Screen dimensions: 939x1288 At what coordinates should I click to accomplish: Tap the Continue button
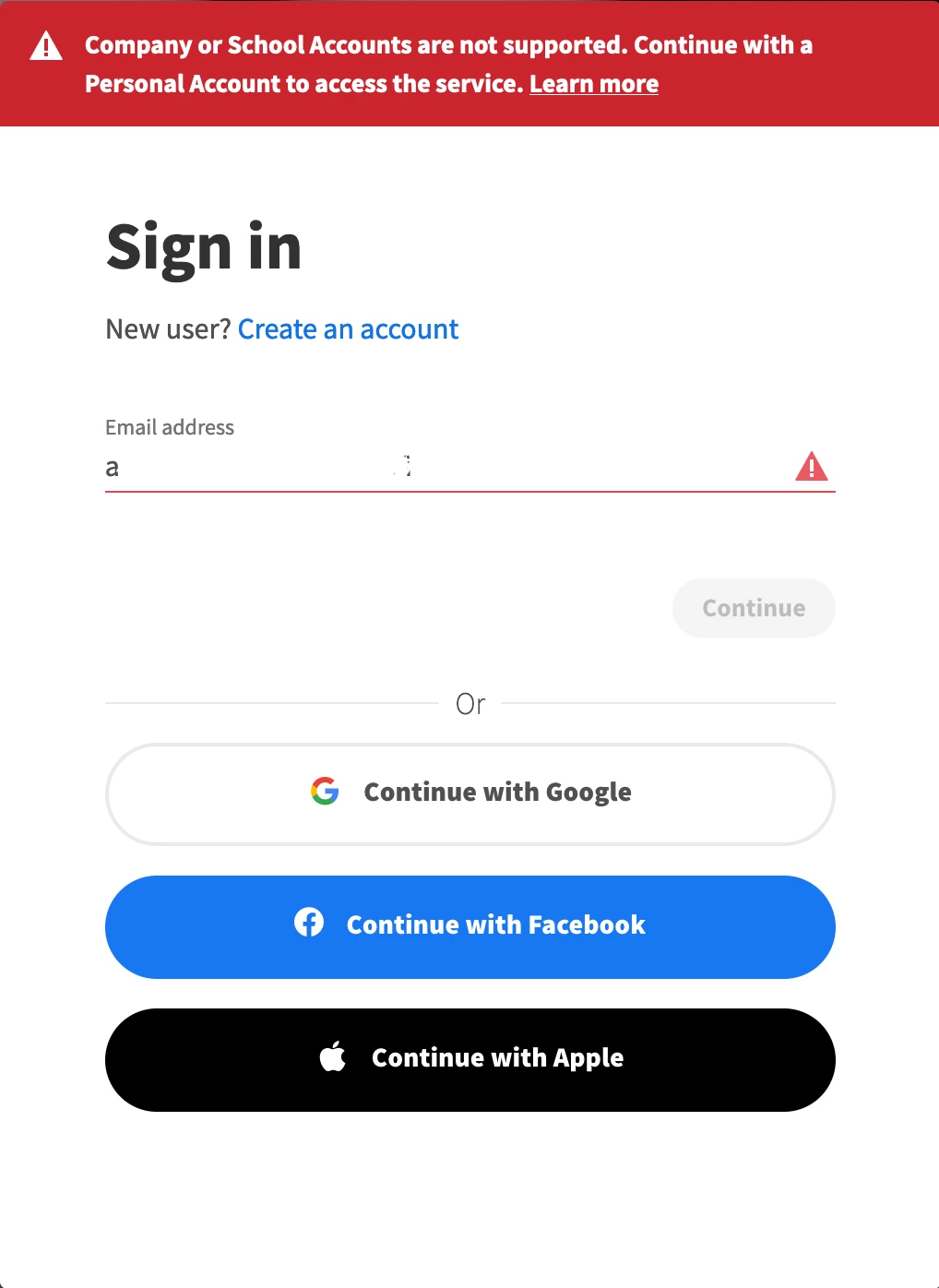click(x=753, y=608)
